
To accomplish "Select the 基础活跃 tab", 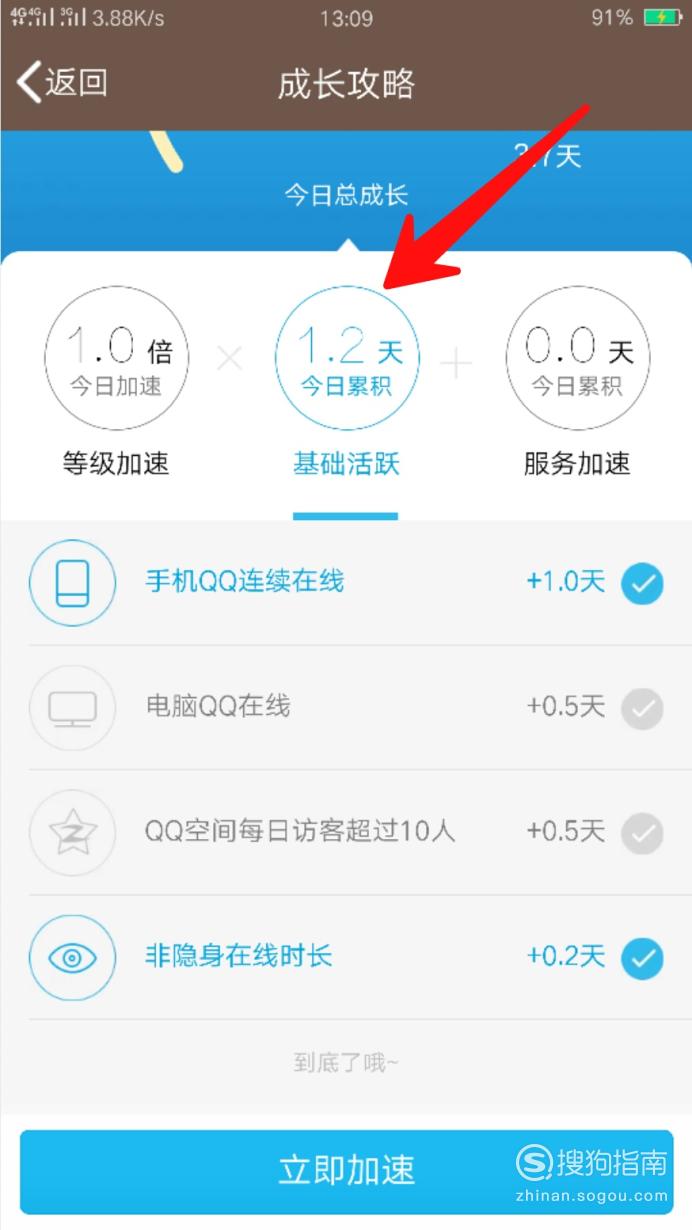I will pyautogui.click(x=346, y=382).
